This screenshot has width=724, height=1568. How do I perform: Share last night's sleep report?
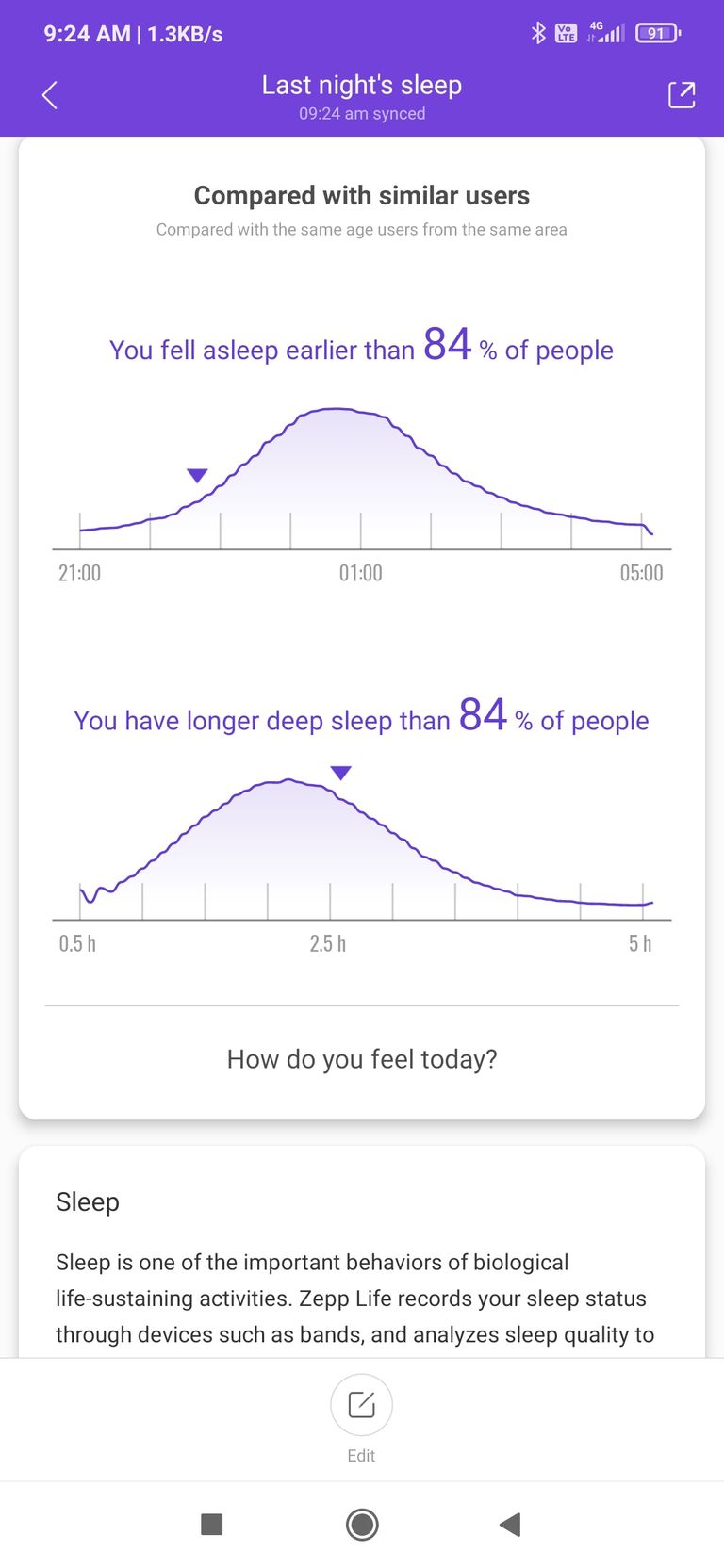(x=682, y=95)
